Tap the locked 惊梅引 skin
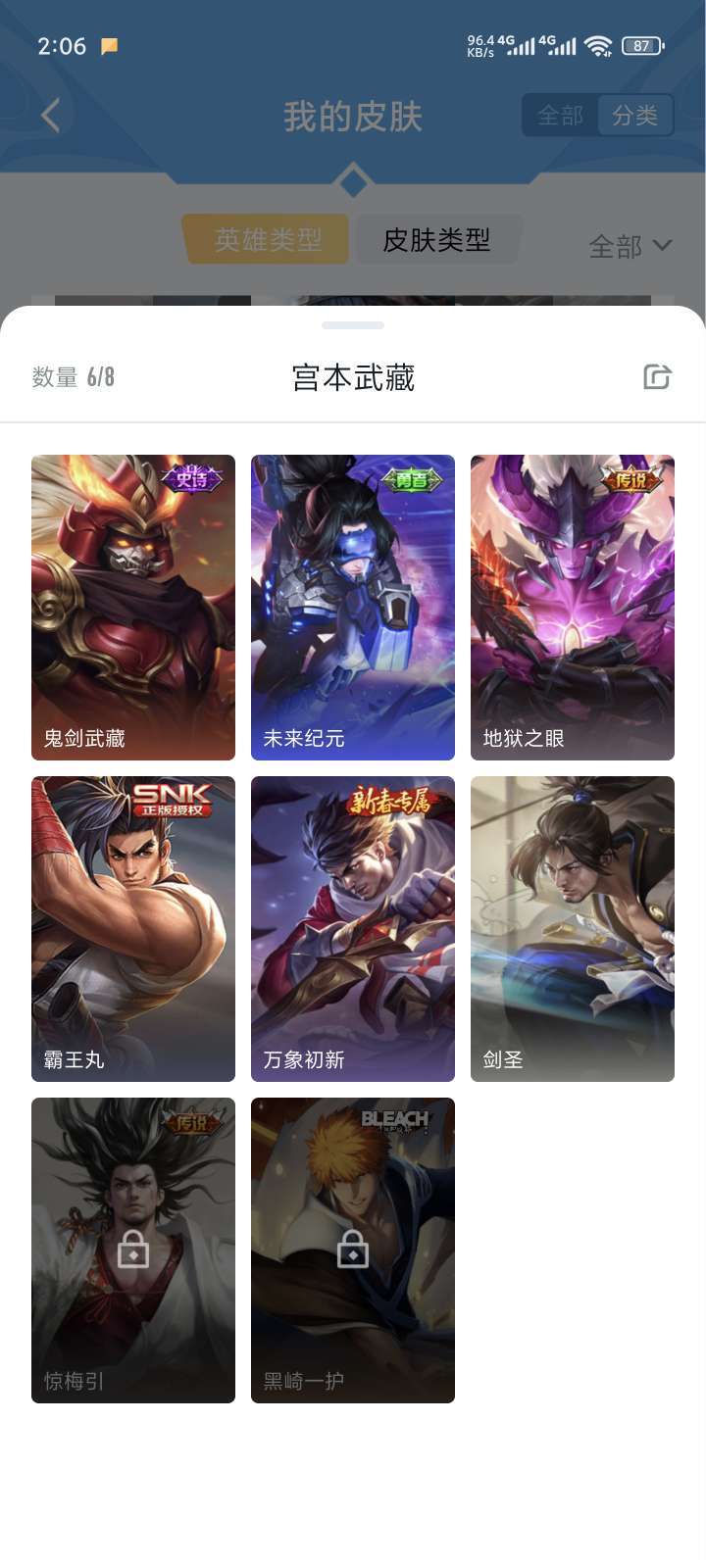The height and width of the screenshot is (1568, 706). point(133,1250)
